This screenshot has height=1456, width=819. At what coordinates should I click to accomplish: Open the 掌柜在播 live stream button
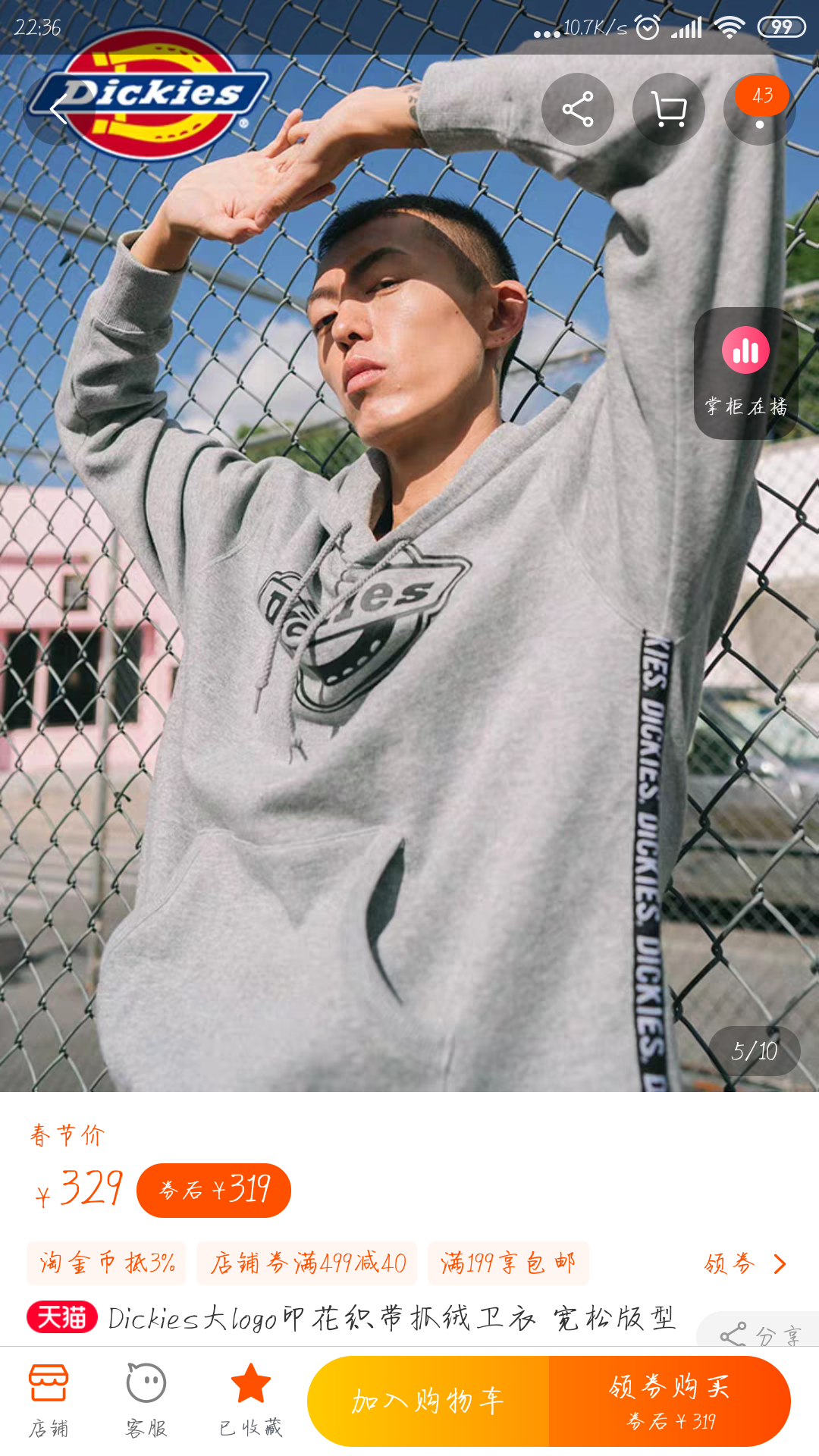745,373
